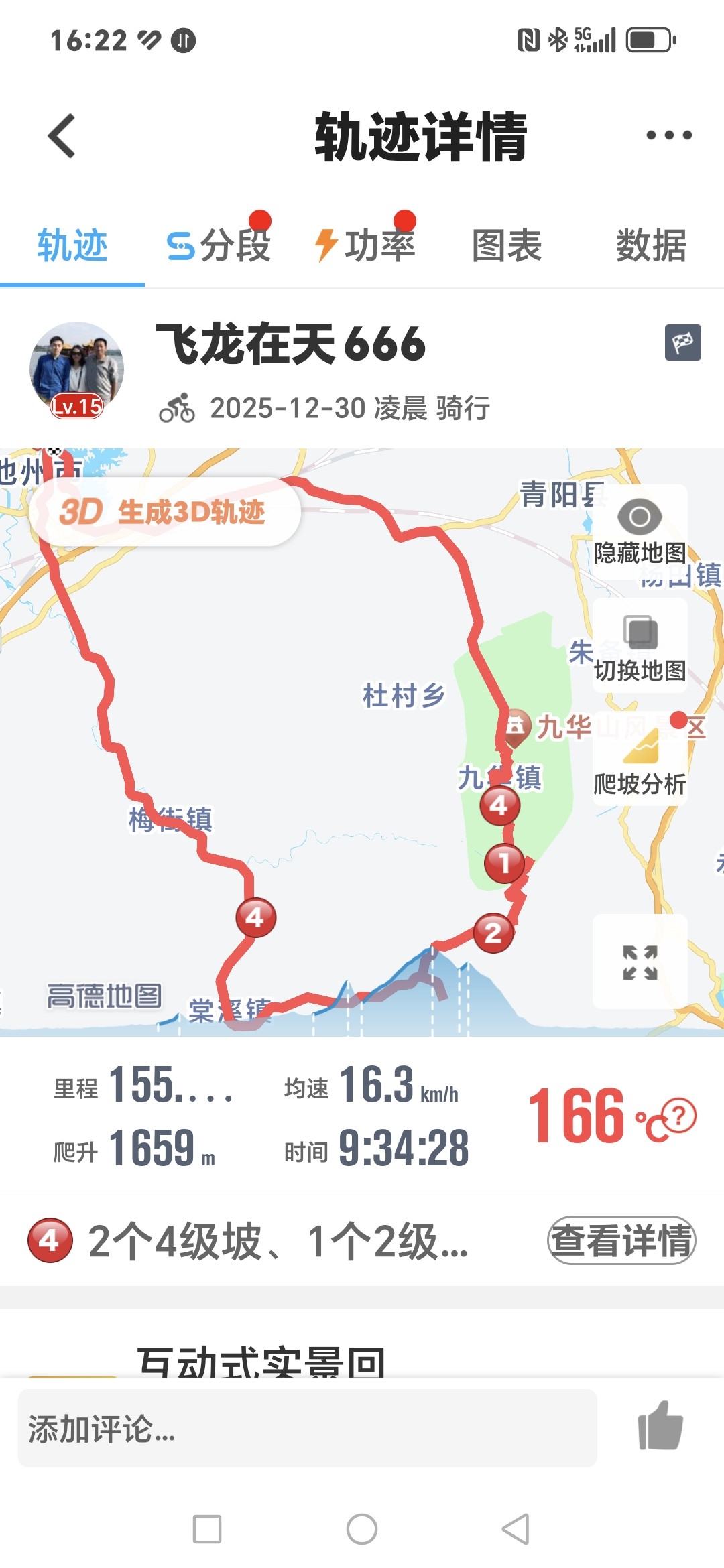The height and width of the screenshot is (1568, 724).
Task: Return to the system home screen
Action: (362, 1529)
